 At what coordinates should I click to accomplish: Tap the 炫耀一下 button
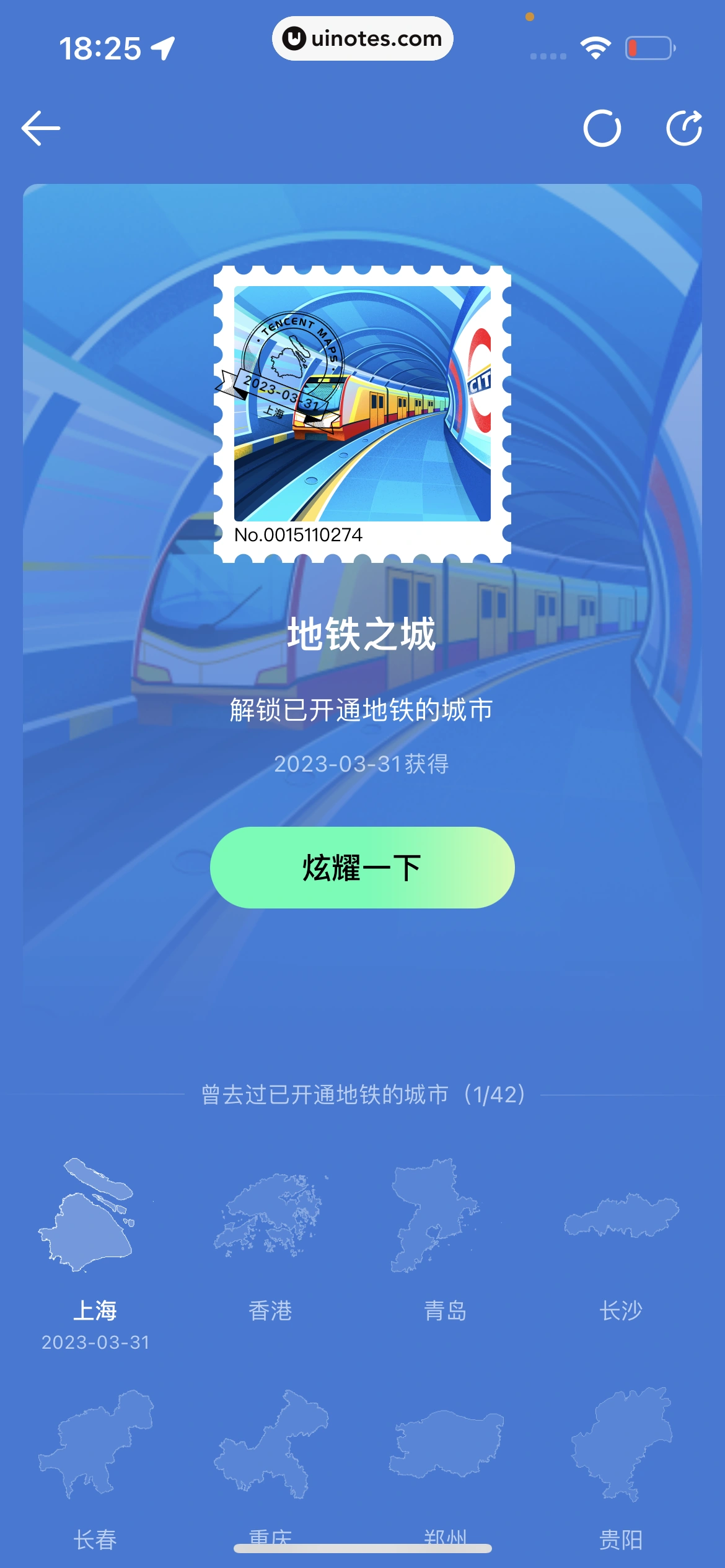[x=362, y=867]
